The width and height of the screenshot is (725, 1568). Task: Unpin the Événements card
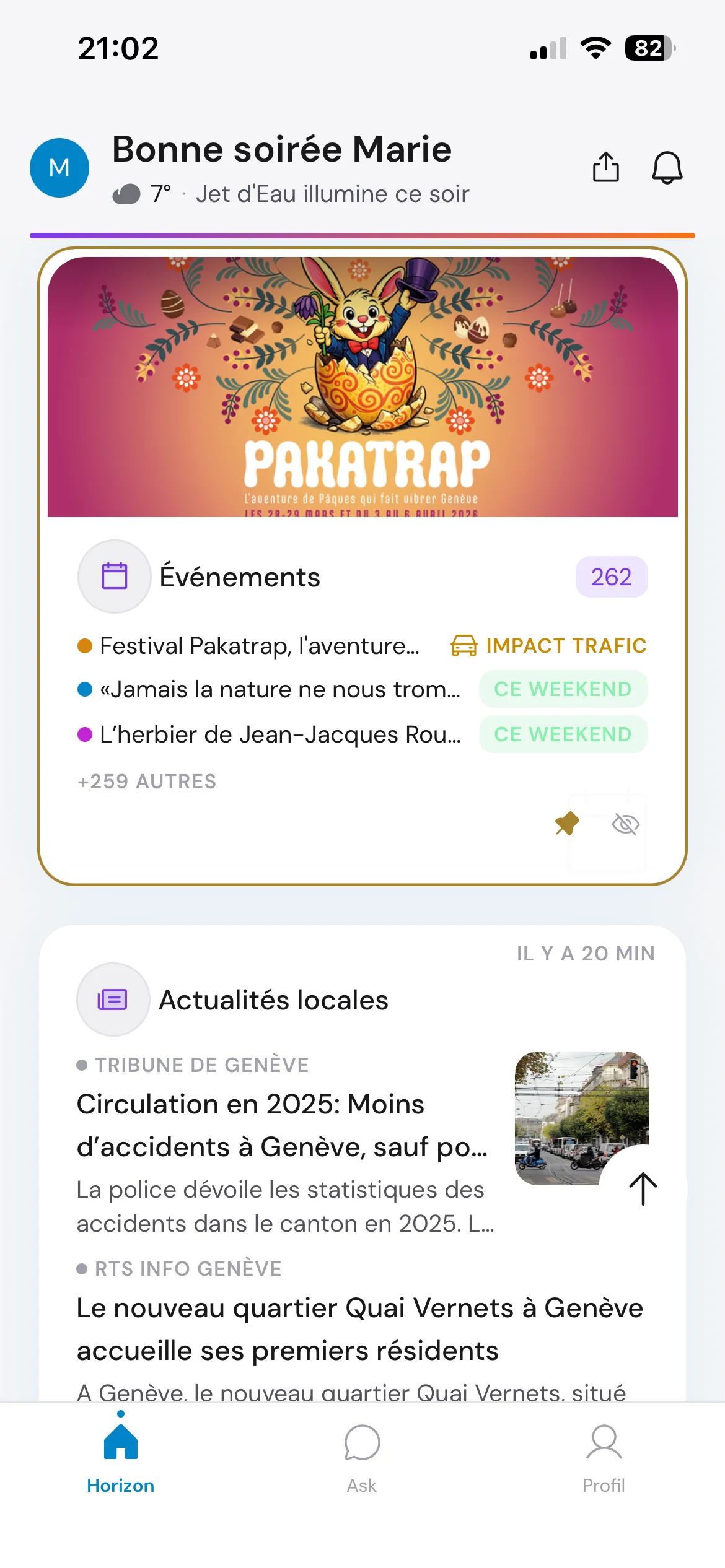click(567, 824)
